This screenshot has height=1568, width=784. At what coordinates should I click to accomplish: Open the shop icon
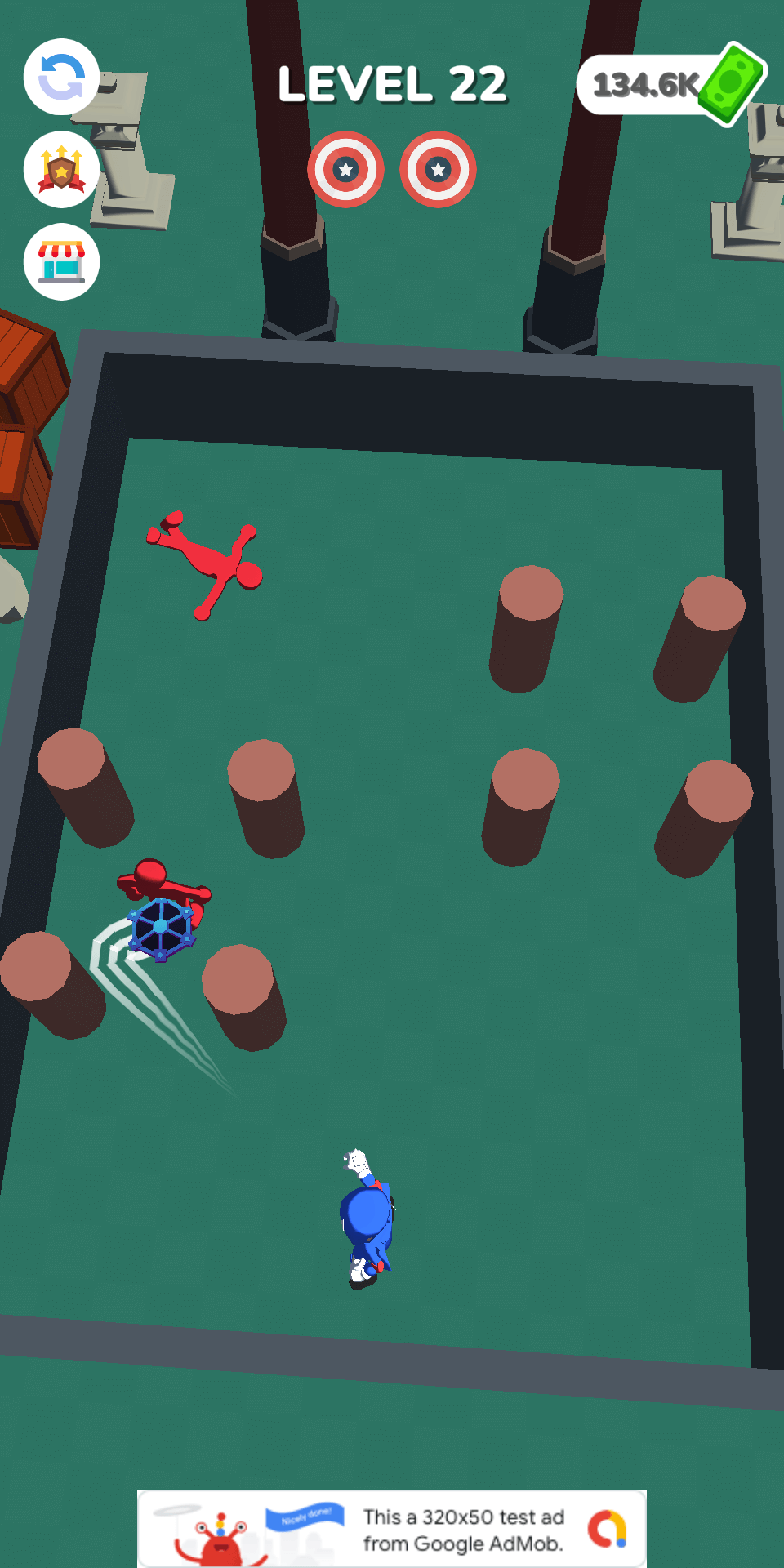[x=61, y=262]
